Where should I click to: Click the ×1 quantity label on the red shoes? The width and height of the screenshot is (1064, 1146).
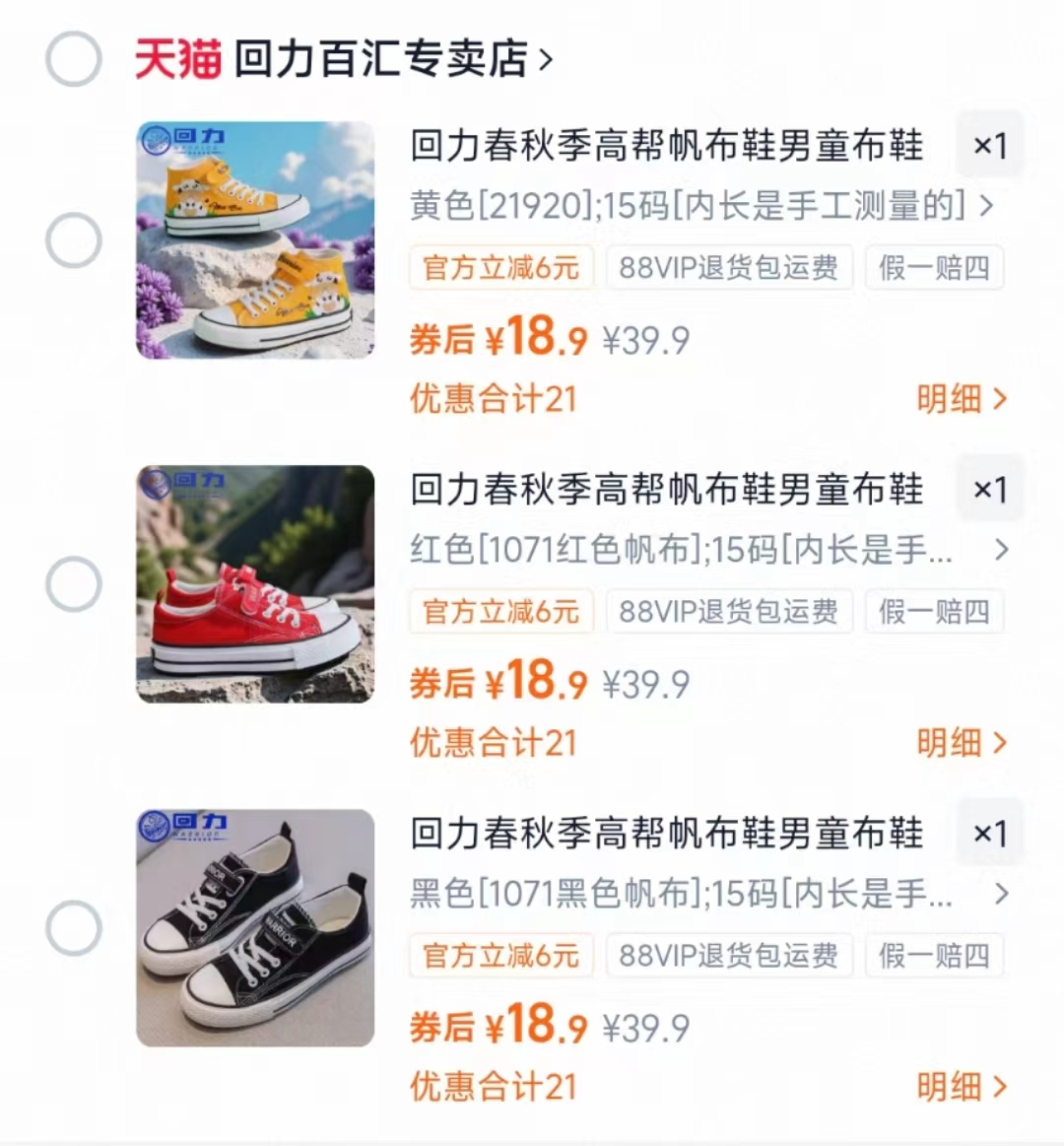990,490
